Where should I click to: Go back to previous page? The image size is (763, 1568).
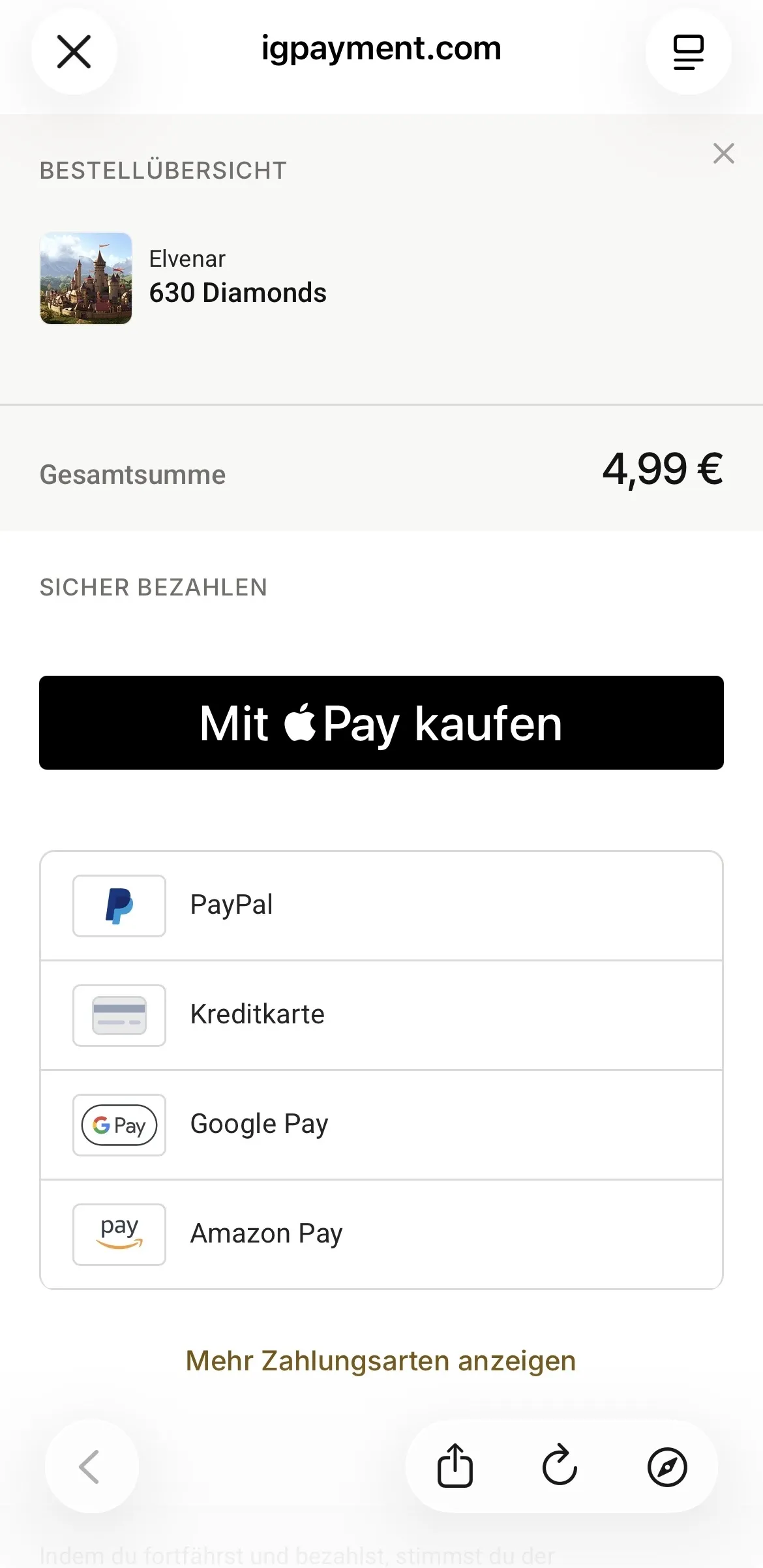(x=91, y=1466)
